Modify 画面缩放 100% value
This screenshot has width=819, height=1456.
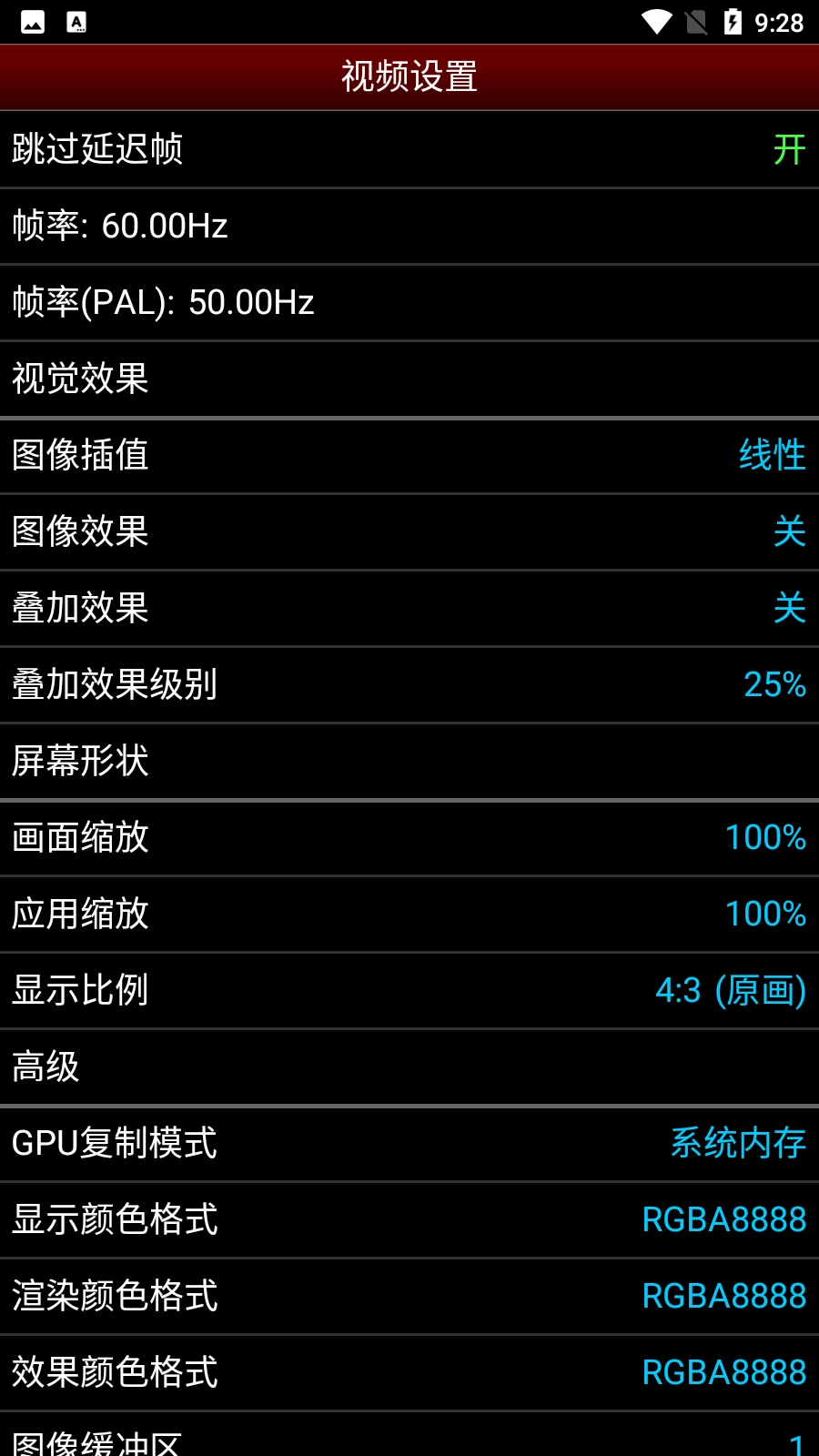click(409, 838)
